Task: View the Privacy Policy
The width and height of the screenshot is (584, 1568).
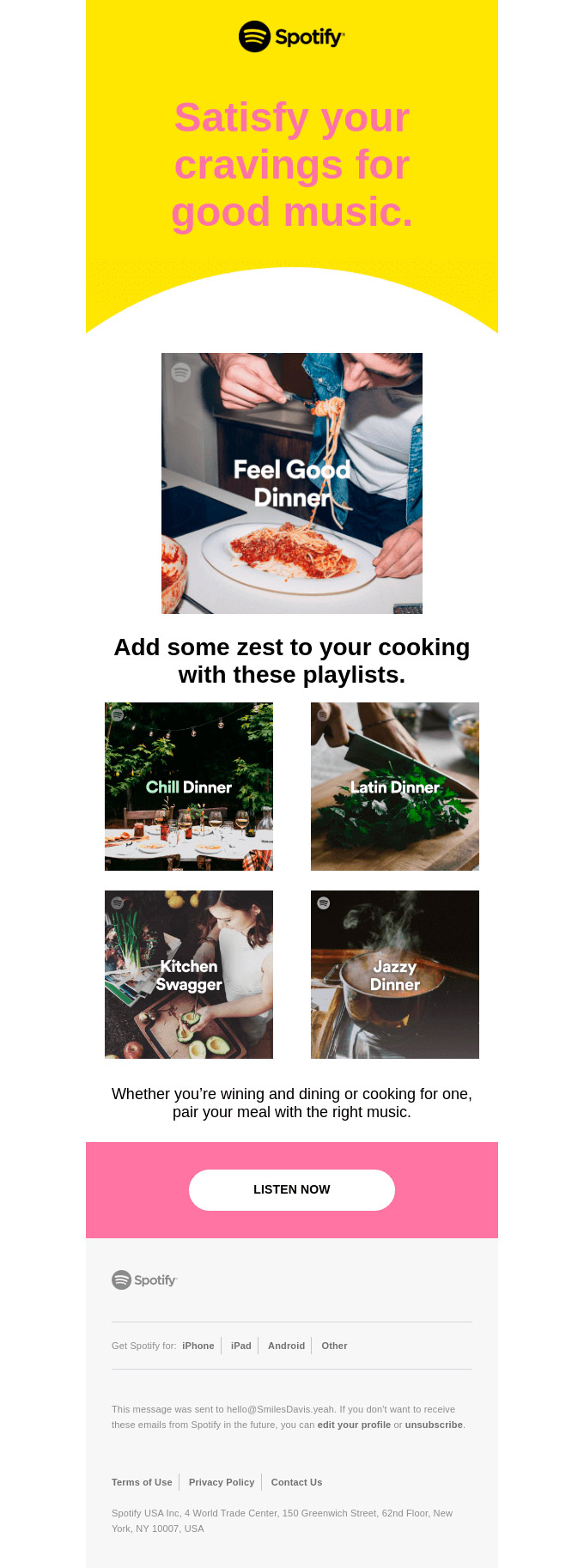Action: [222, 1482]
